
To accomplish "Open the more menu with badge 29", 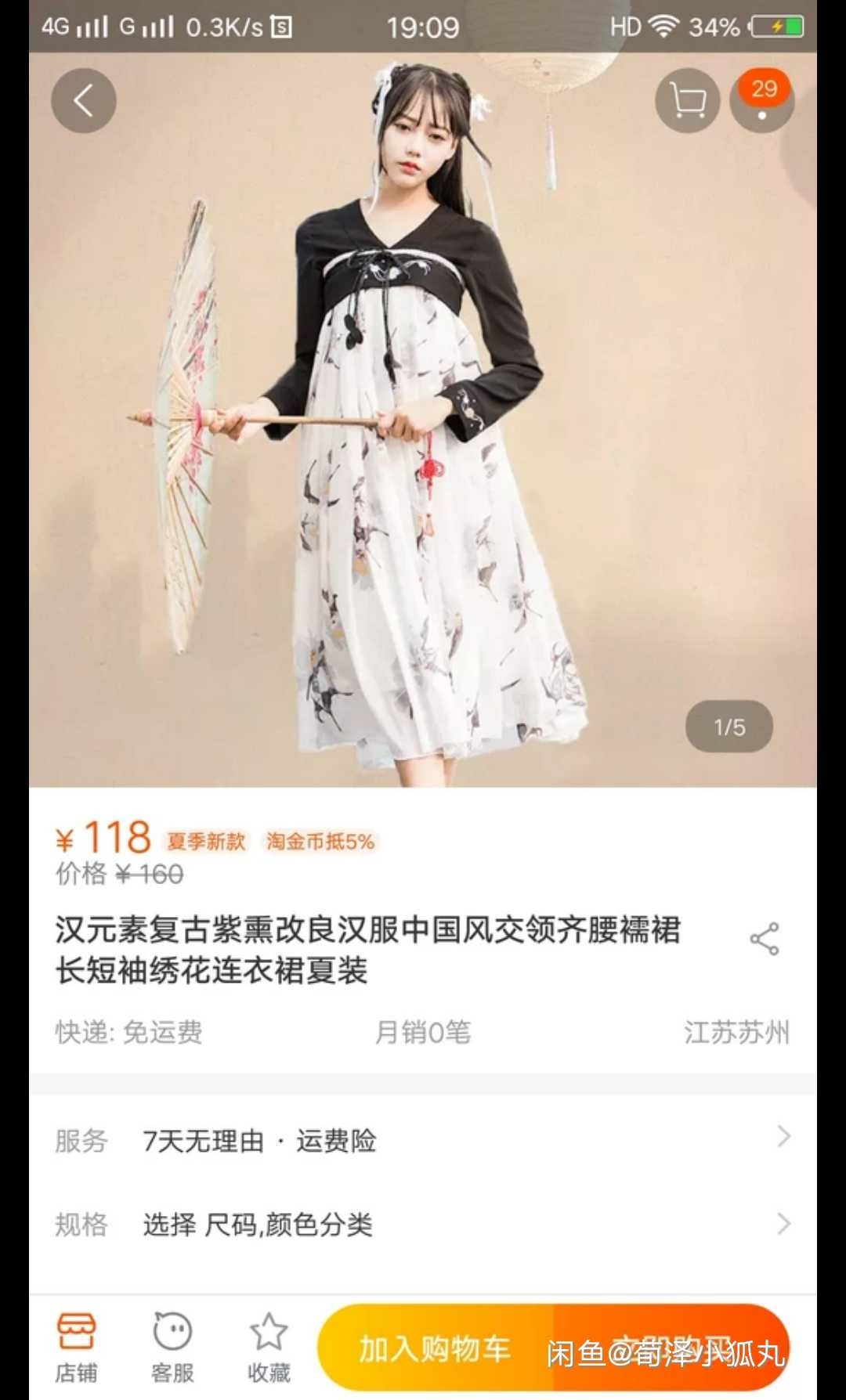I will 762,101.
